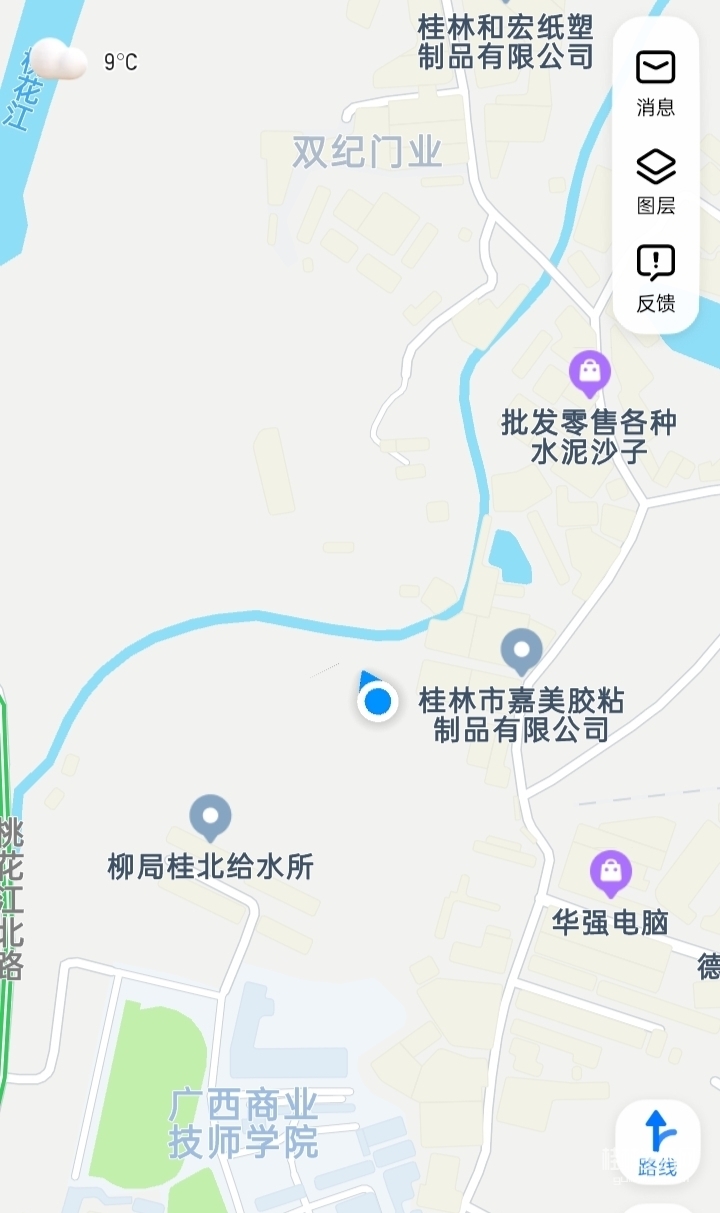720x1213 pixels.
Task: Tap 反馈 to report feedback
Action: pos(656,278)
